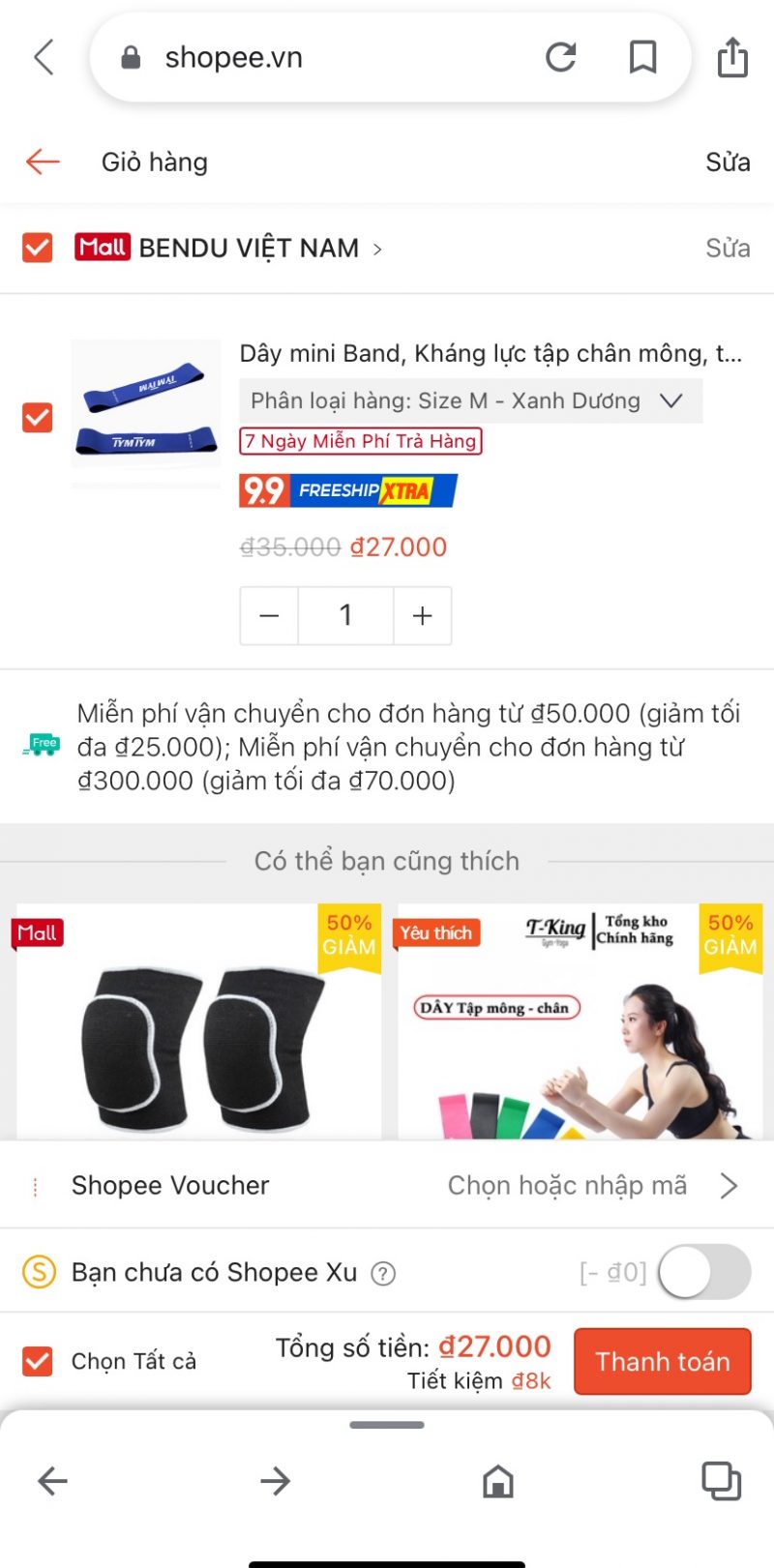Choose or enter a Shopee Voucher code
The height and width of the screenshot is (1568, 774).
coord(590,1185)
